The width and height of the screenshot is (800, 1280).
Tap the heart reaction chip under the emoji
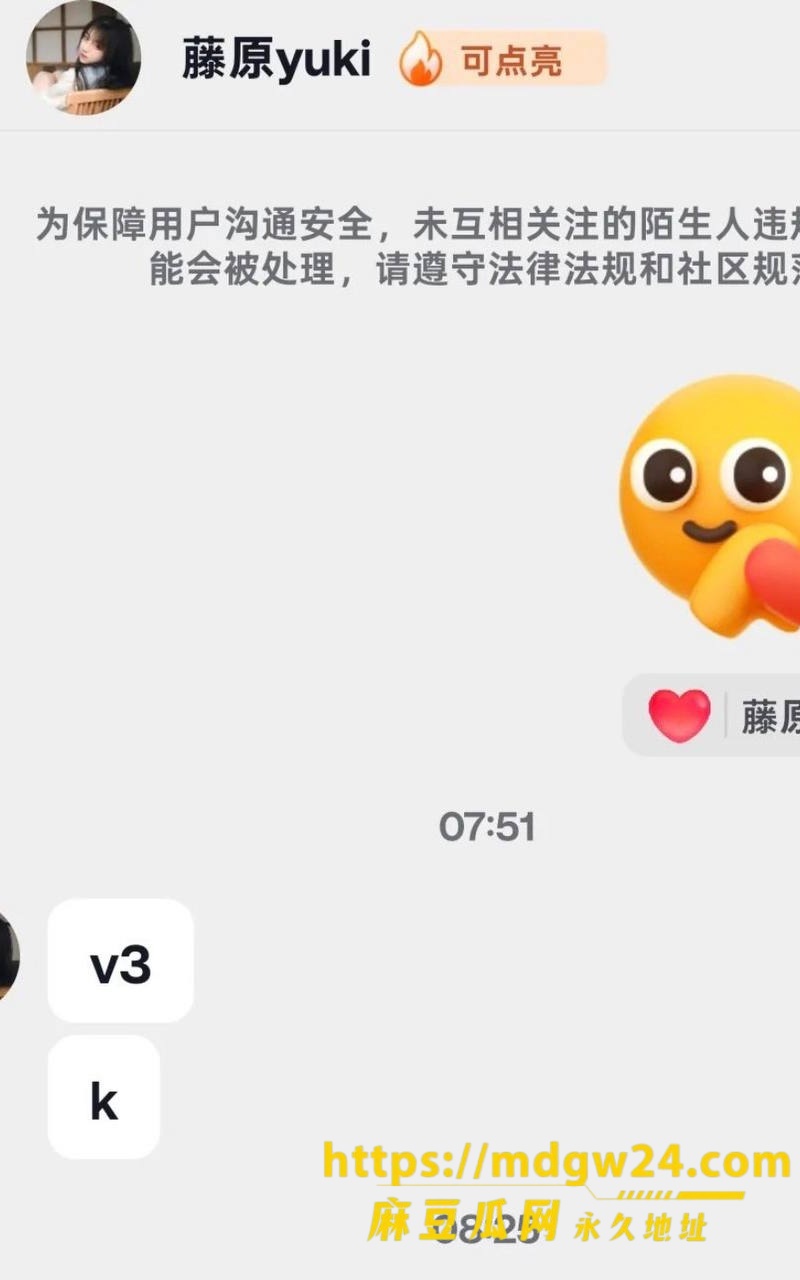click(712, 715)
